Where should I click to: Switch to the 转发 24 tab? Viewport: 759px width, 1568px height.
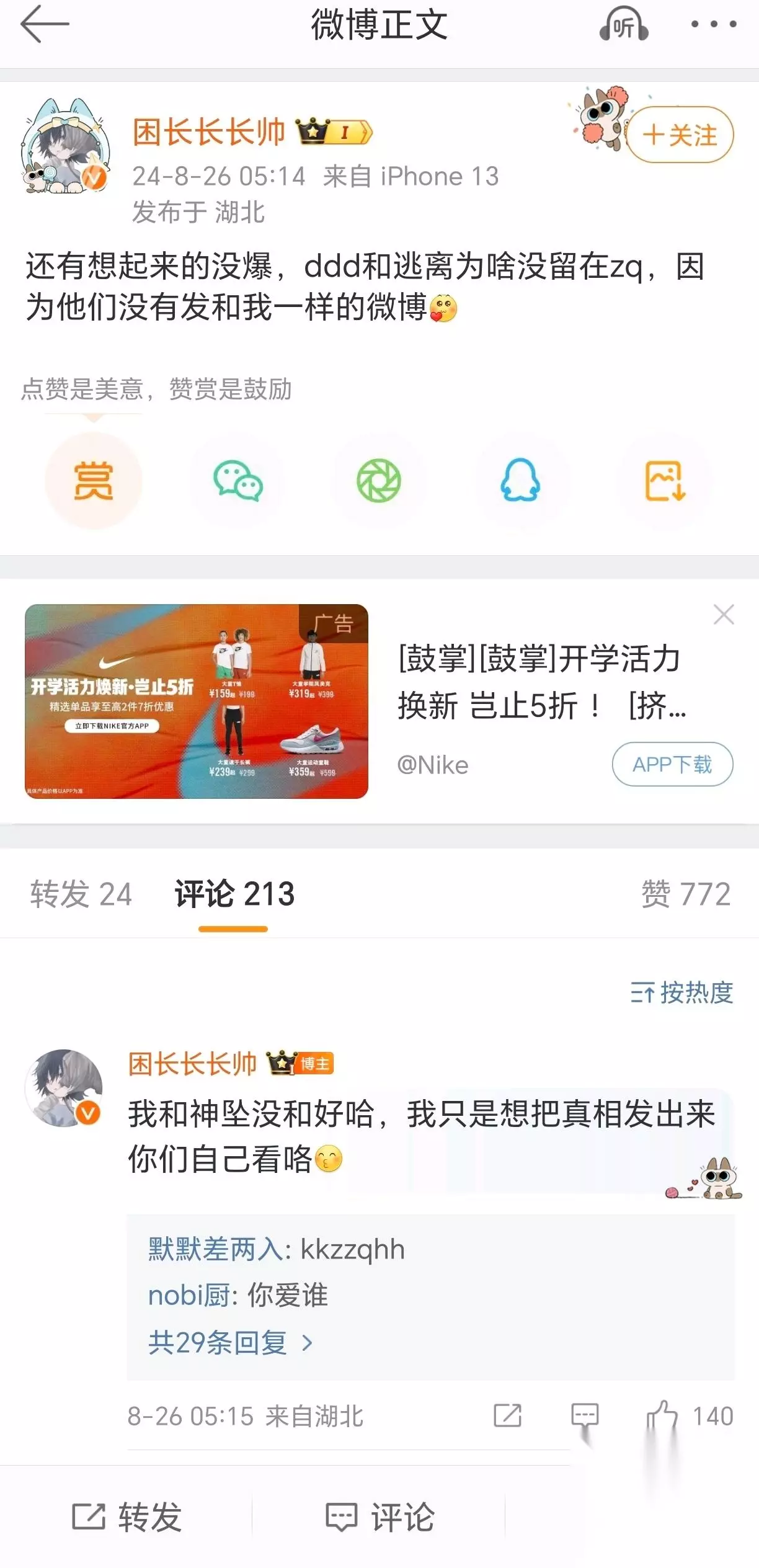pyautogui.click(x=81, y=894)
